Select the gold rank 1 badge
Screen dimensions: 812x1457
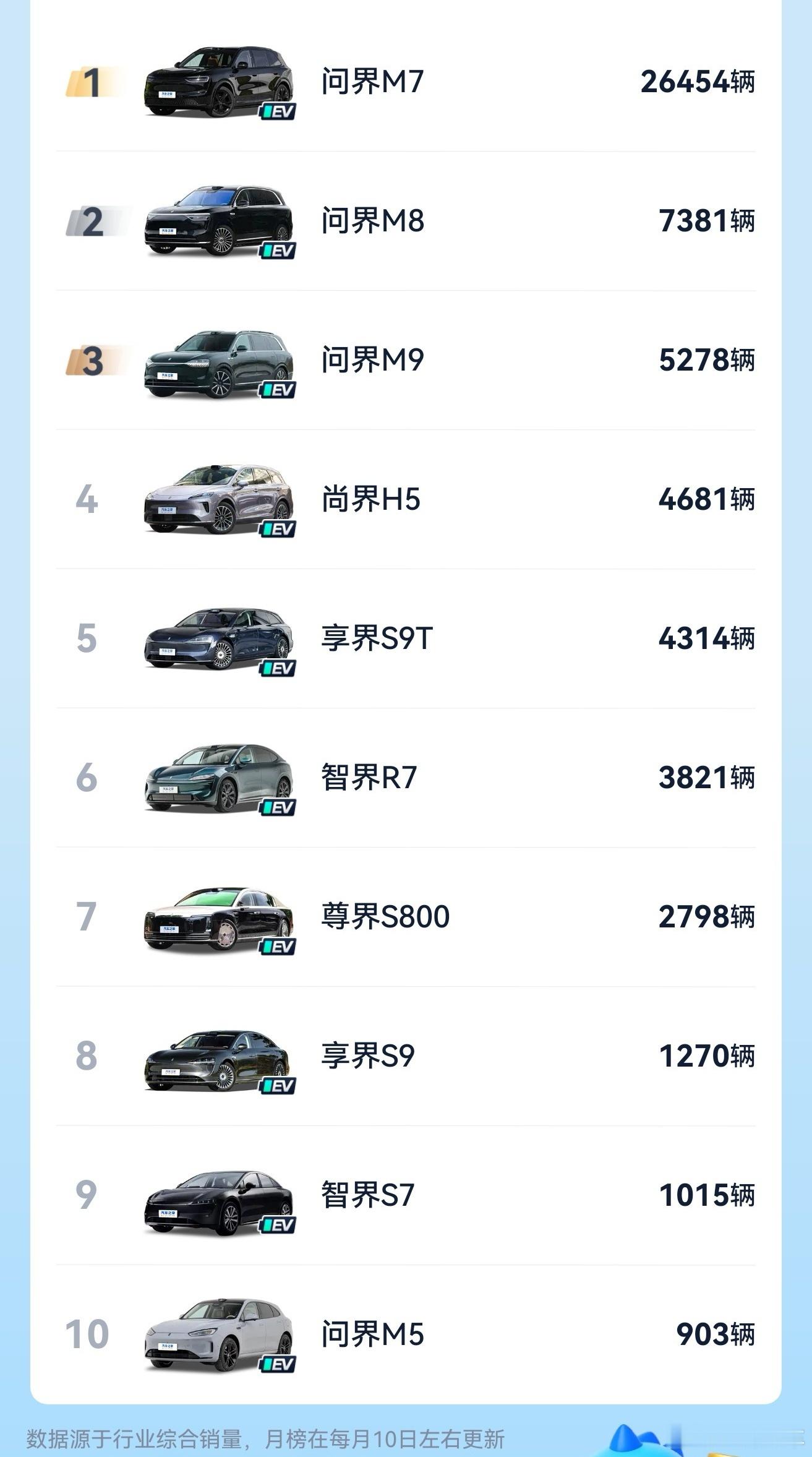(x=87, y=80)
